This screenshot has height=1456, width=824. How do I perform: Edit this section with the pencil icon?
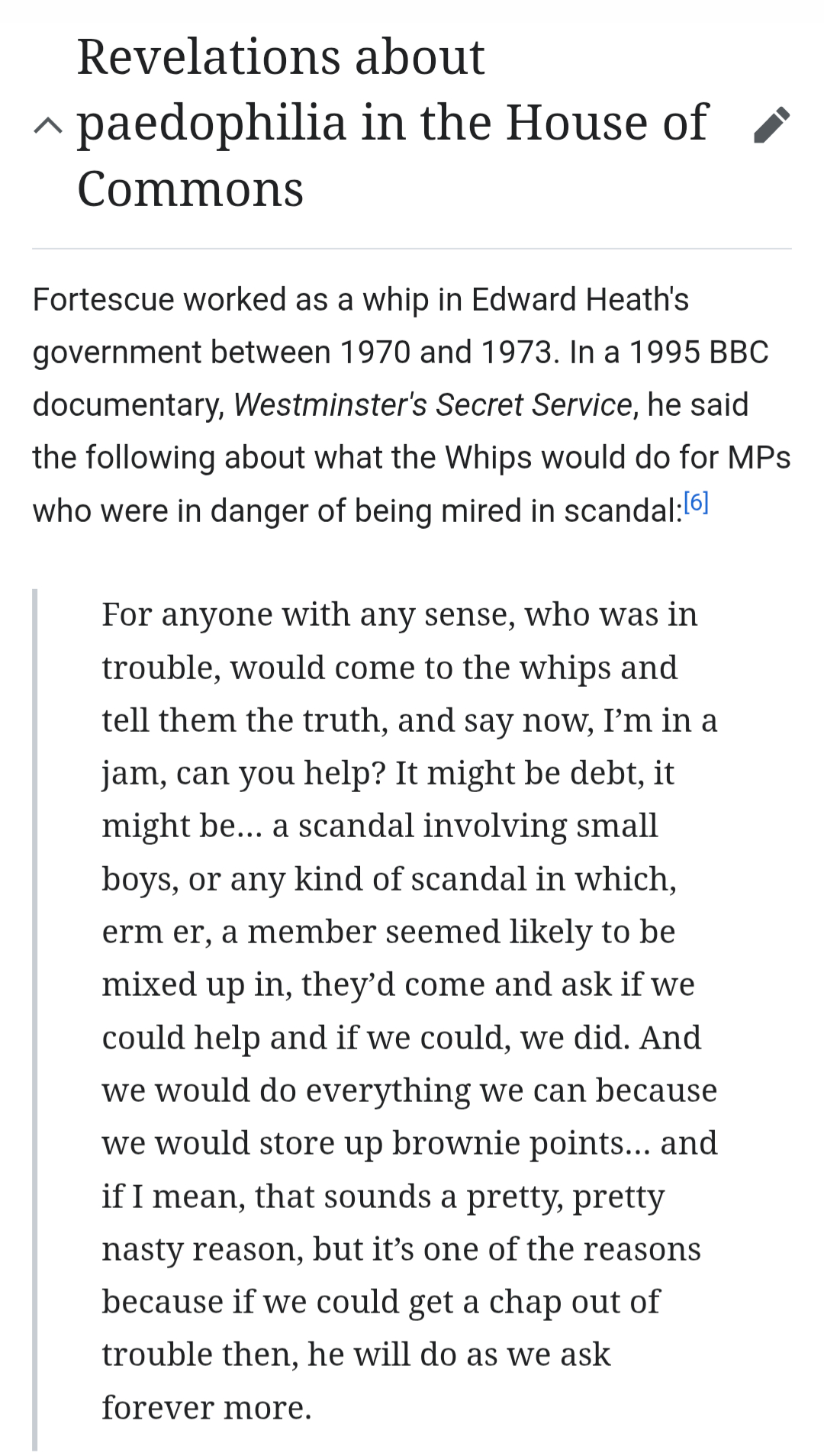pyautogui.click(x=771, y=125)
